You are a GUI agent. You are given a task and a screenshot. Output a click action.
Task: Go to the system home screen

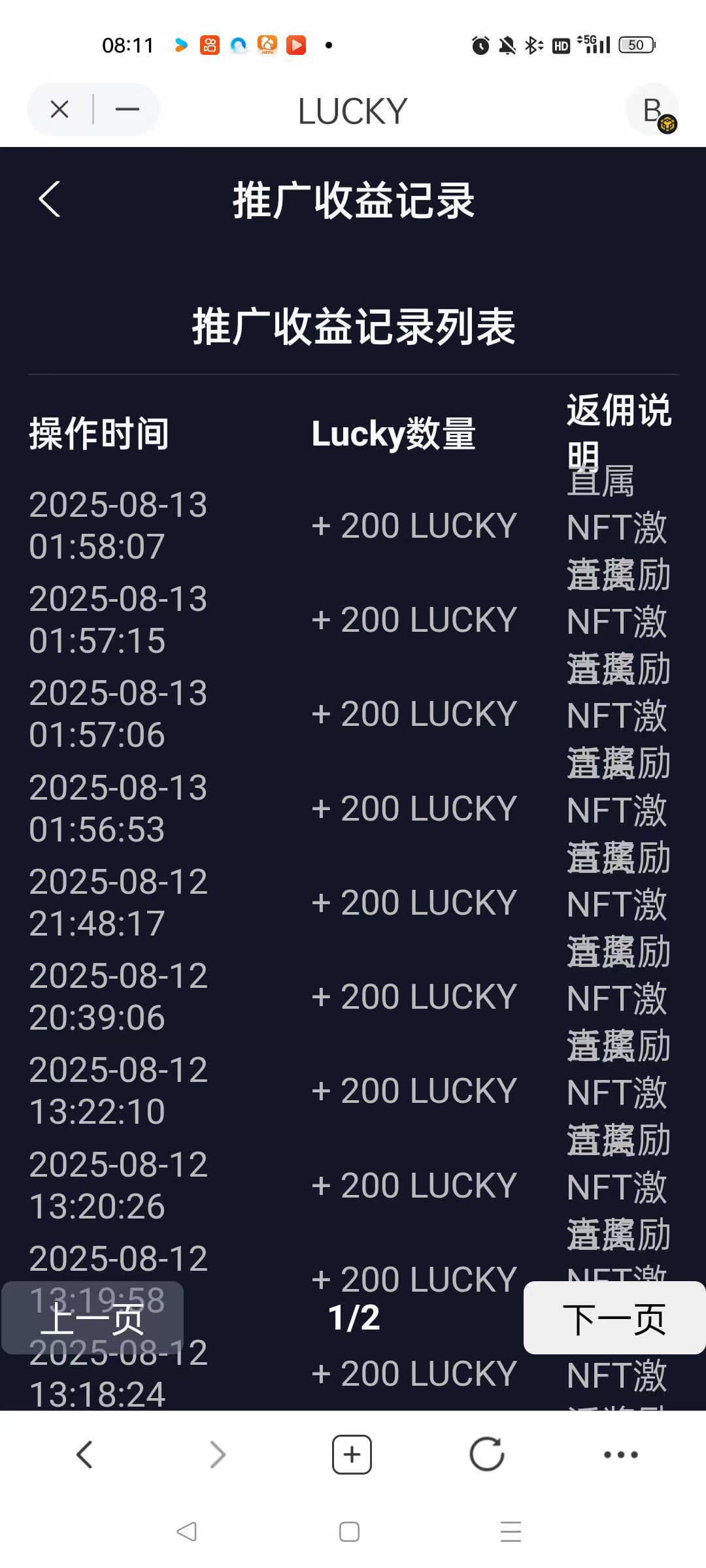349,1531
